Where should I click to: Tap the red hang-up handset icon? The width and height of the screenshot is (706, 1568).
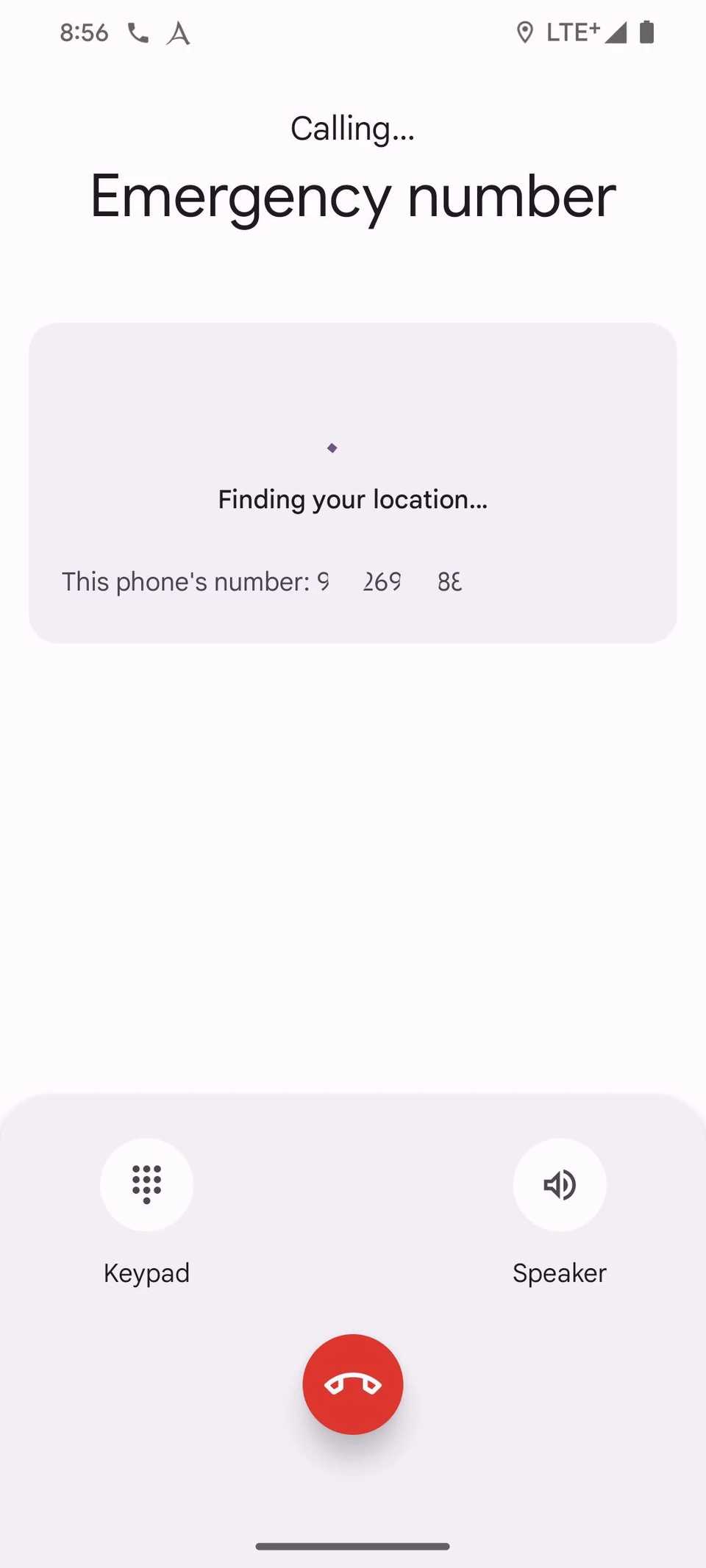[352, 1384]
